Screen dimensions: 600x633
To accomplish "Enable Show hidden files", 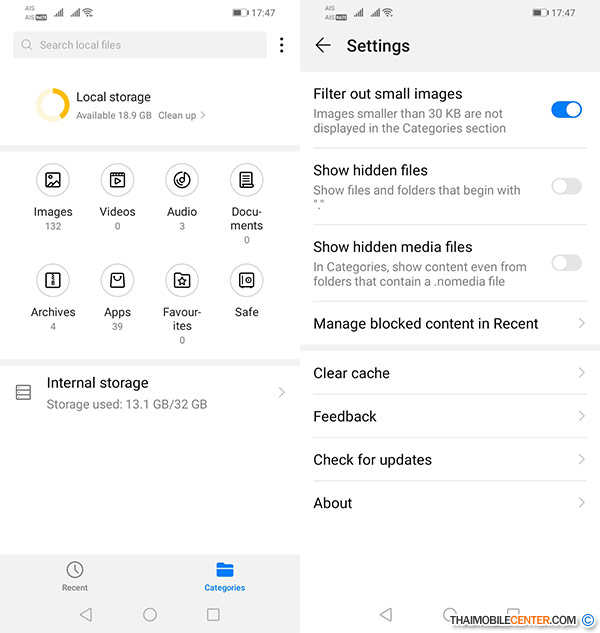I will coord(566,186).
